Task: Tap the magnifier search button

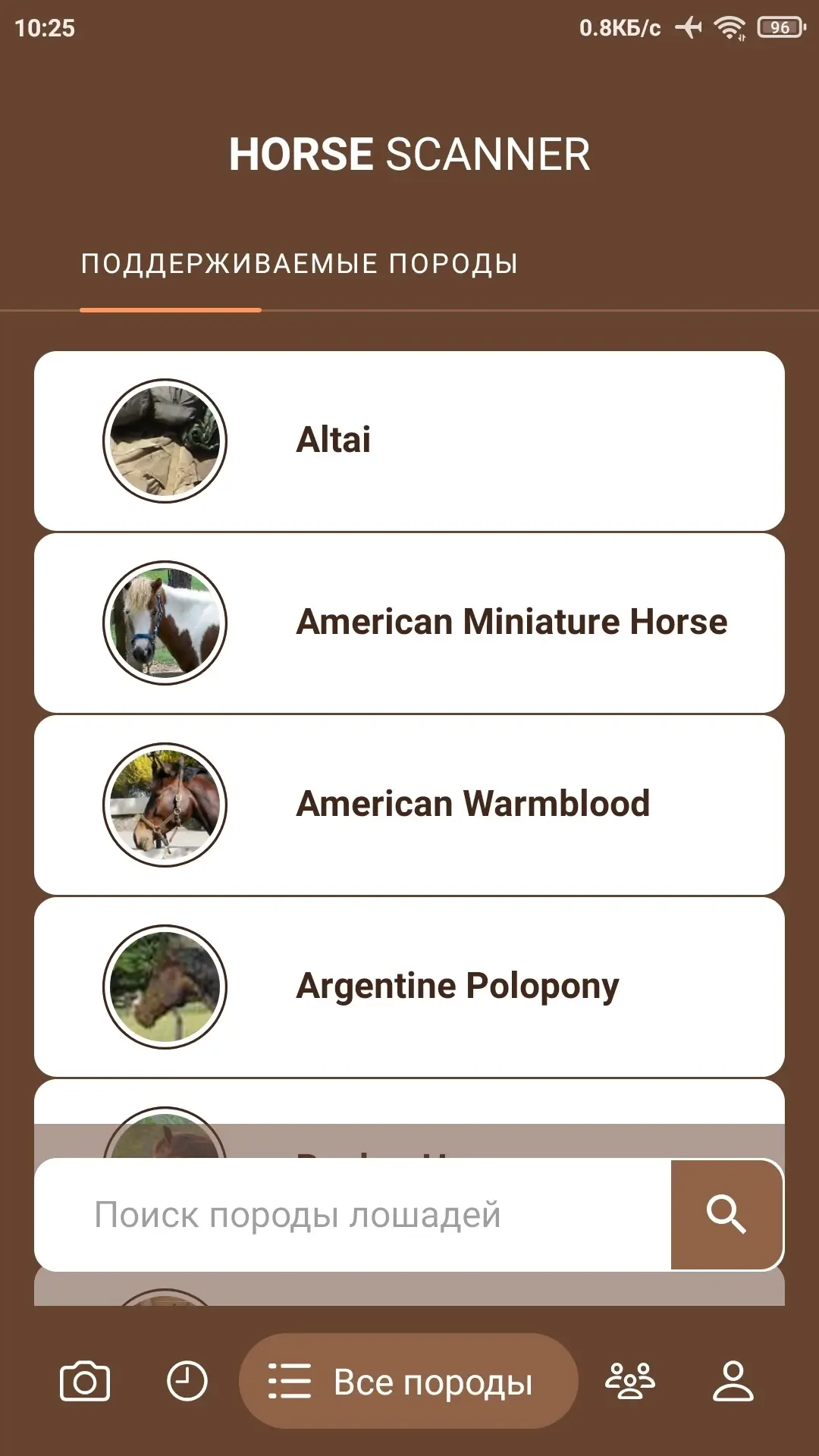Action: click(x=726, y=1214)
